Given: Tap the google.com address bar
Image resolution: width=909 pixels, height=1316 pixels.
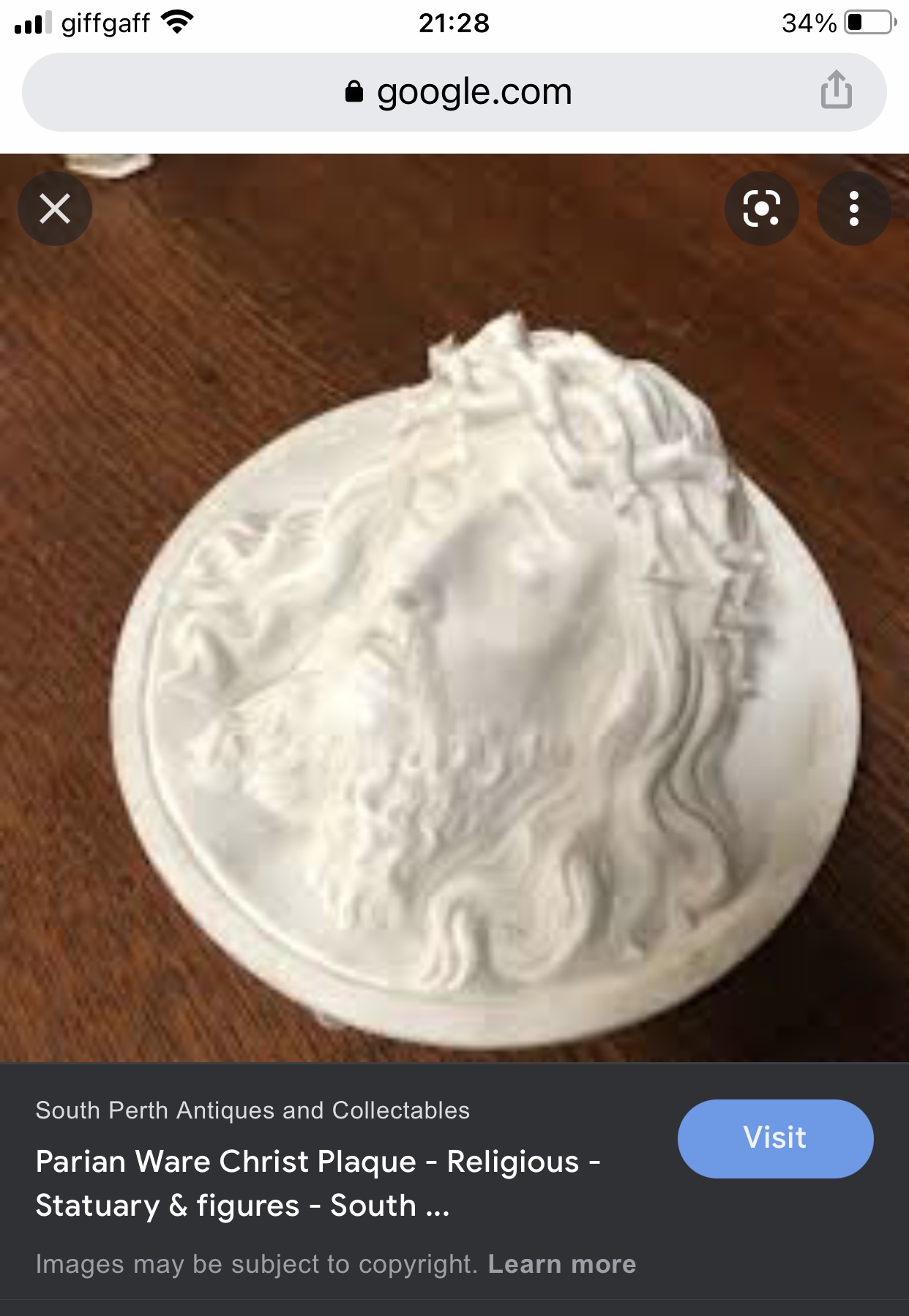Looking at the screenshot, I should pyautogui.click(x=458, y=92).
